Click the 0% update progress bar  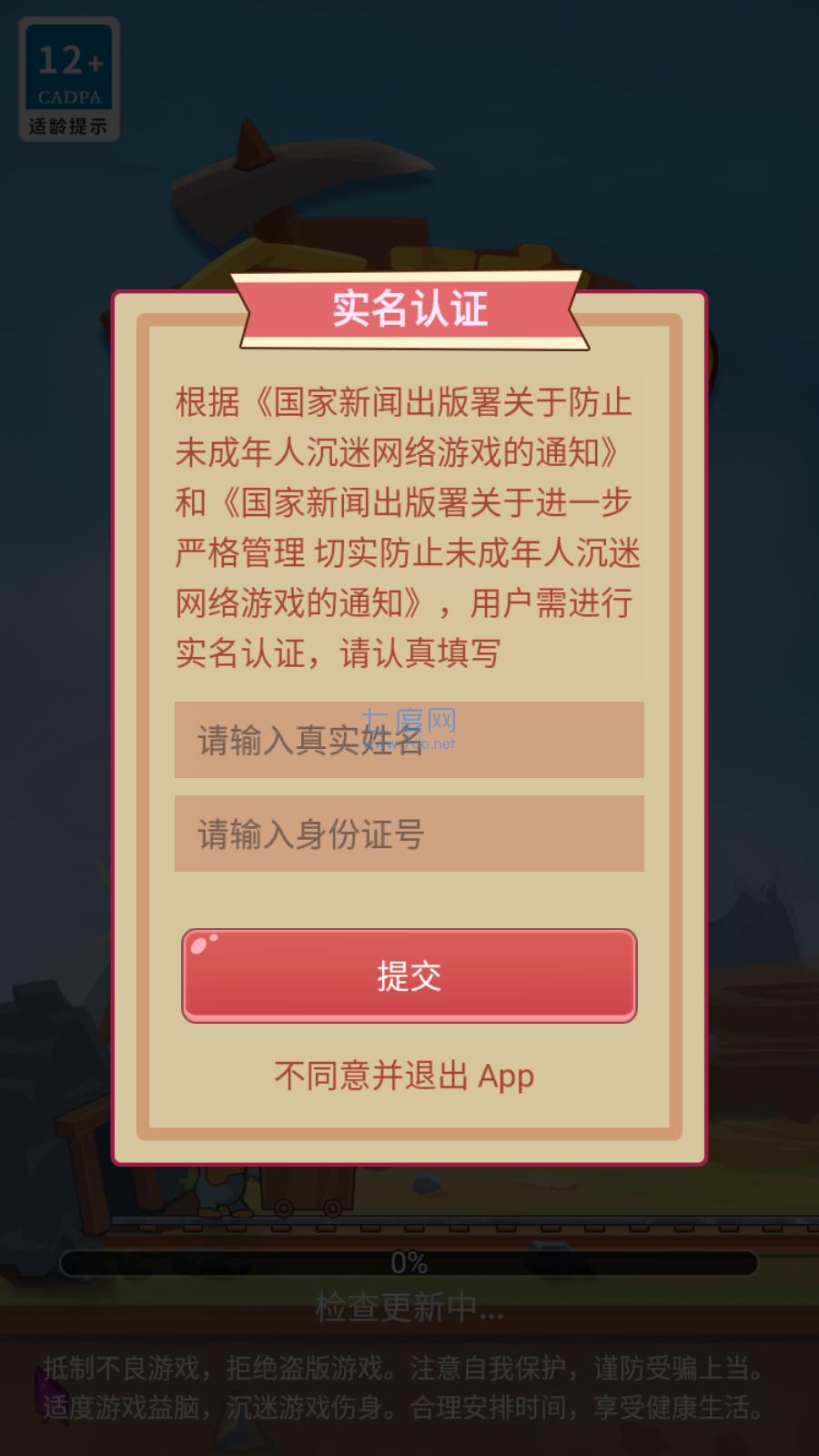coord(408,1263)
